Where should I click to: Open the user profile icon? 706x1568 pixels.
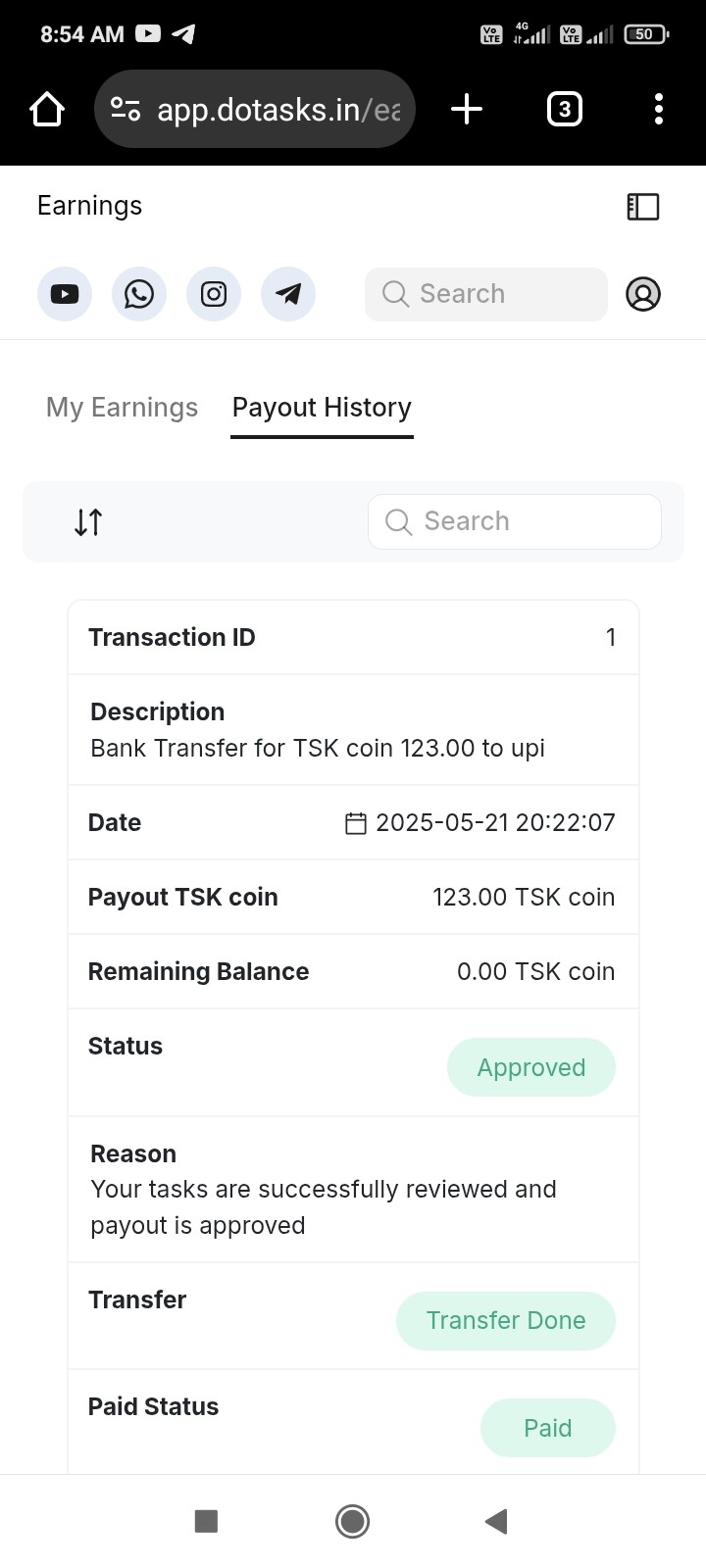click(x=643, y=294)
